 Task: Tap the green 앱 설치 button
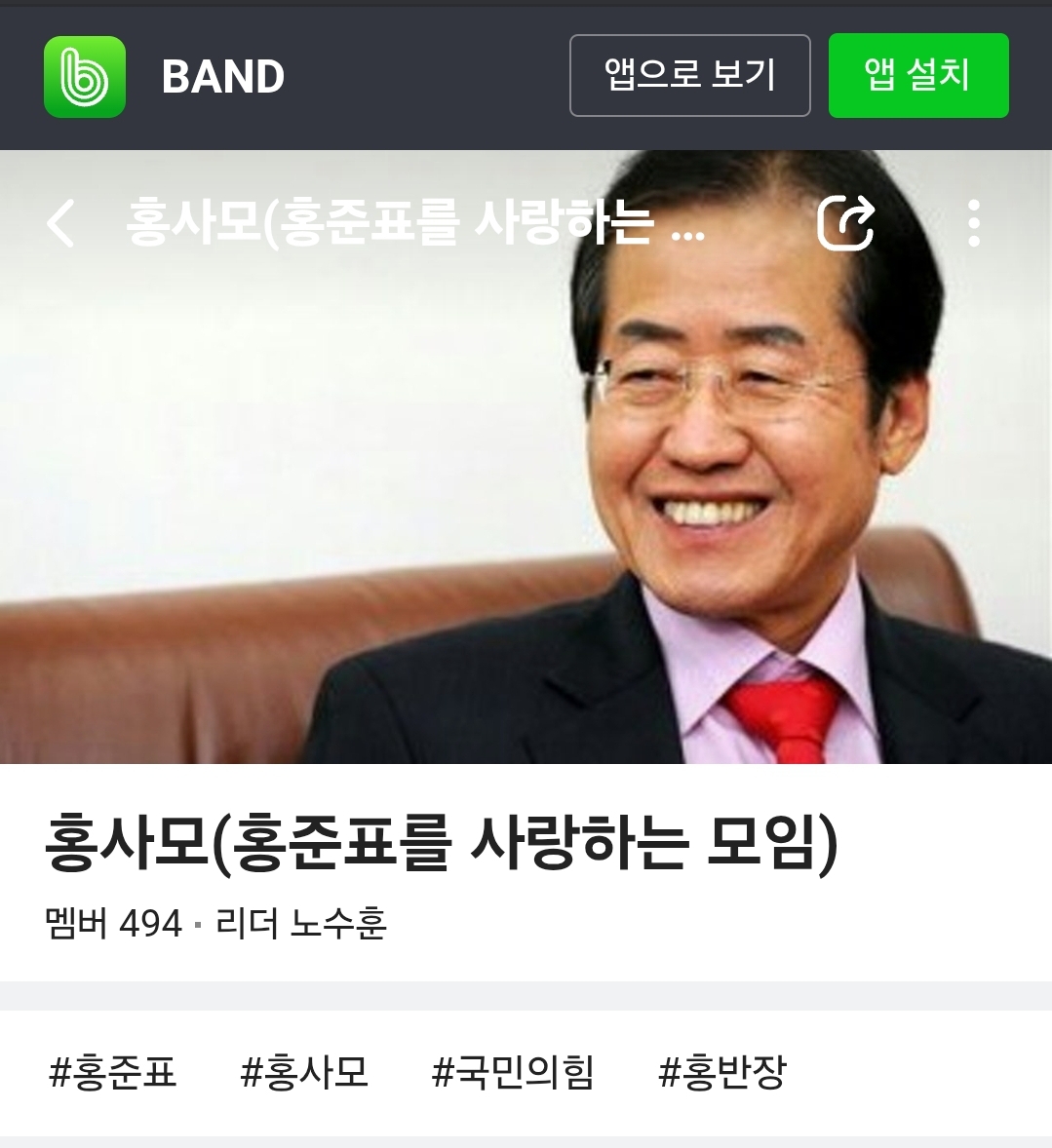(x=917, y=76)
